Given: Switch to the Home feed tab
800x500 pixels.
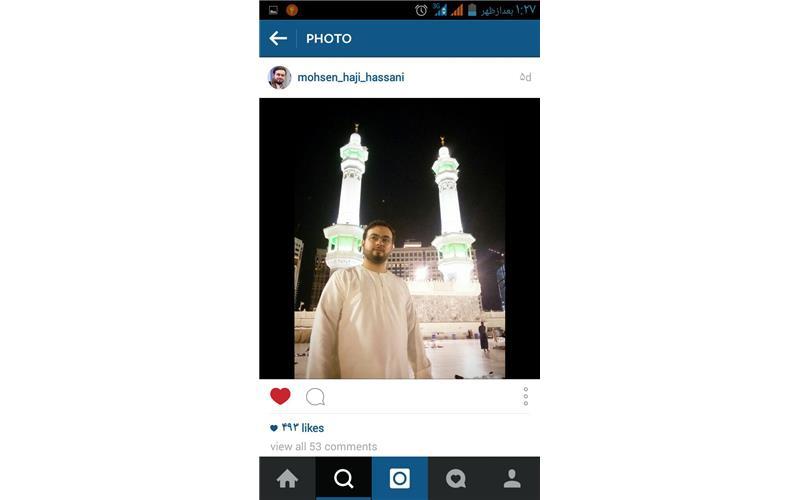Looking at the screenshot, I should (x=287, y=479).
